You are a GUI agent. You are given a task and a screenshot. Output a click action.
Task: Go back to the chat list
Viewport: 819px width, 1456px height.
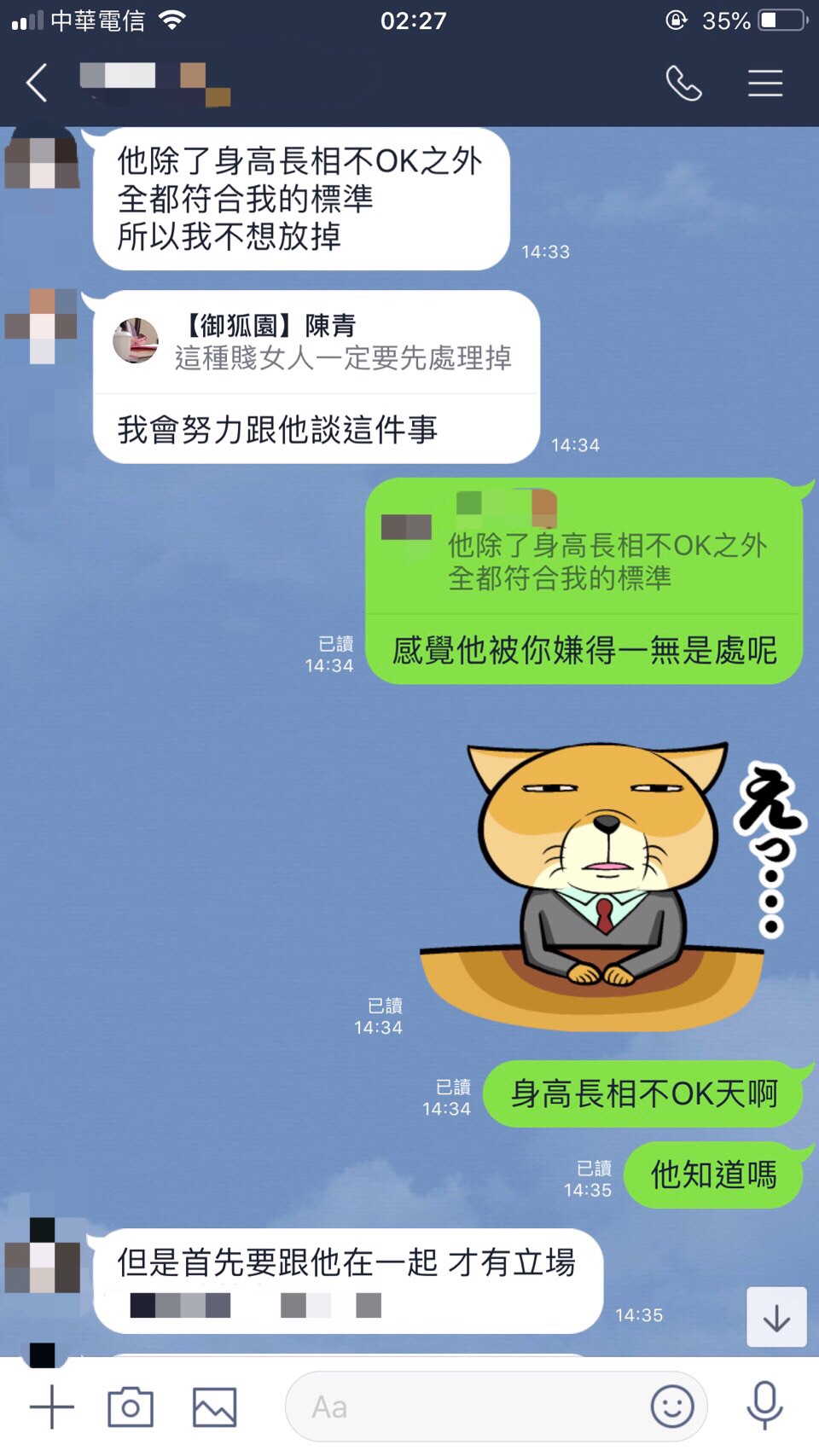point(37,84)
